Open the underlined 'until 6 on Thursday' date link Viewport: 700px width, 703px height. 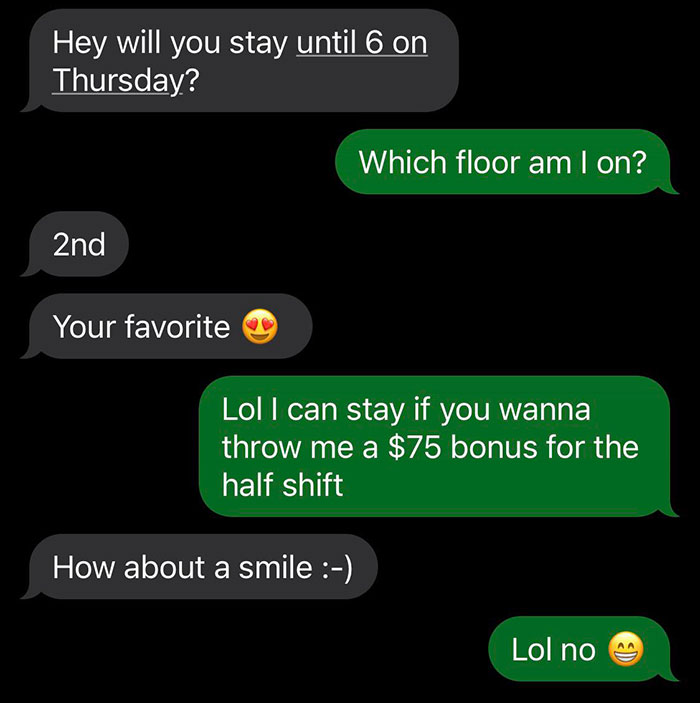(x=361, y=45)
